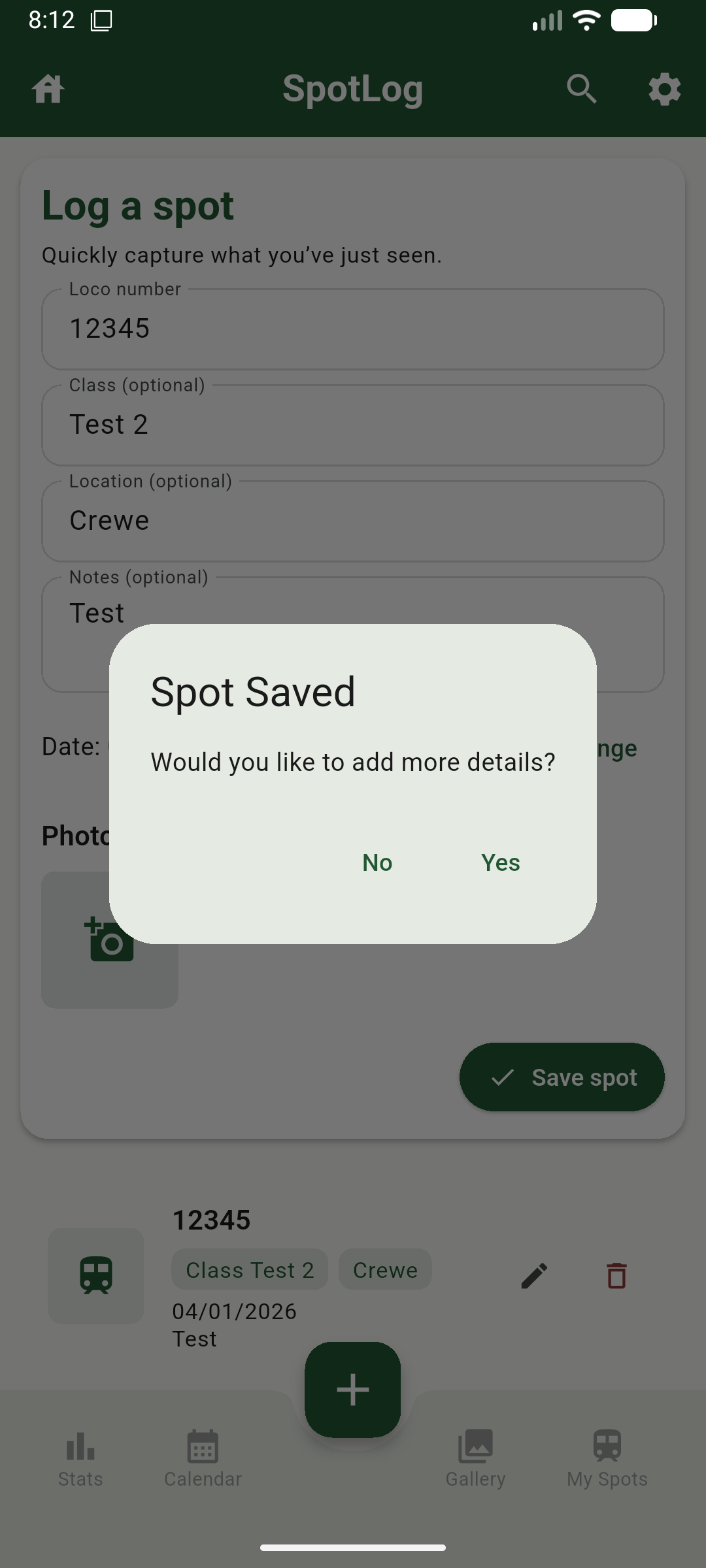Tap Yes to add more details
Image resolution: width=706 pixels, height=1568 pixels.
pyautogui.click(x=500, y=862)
